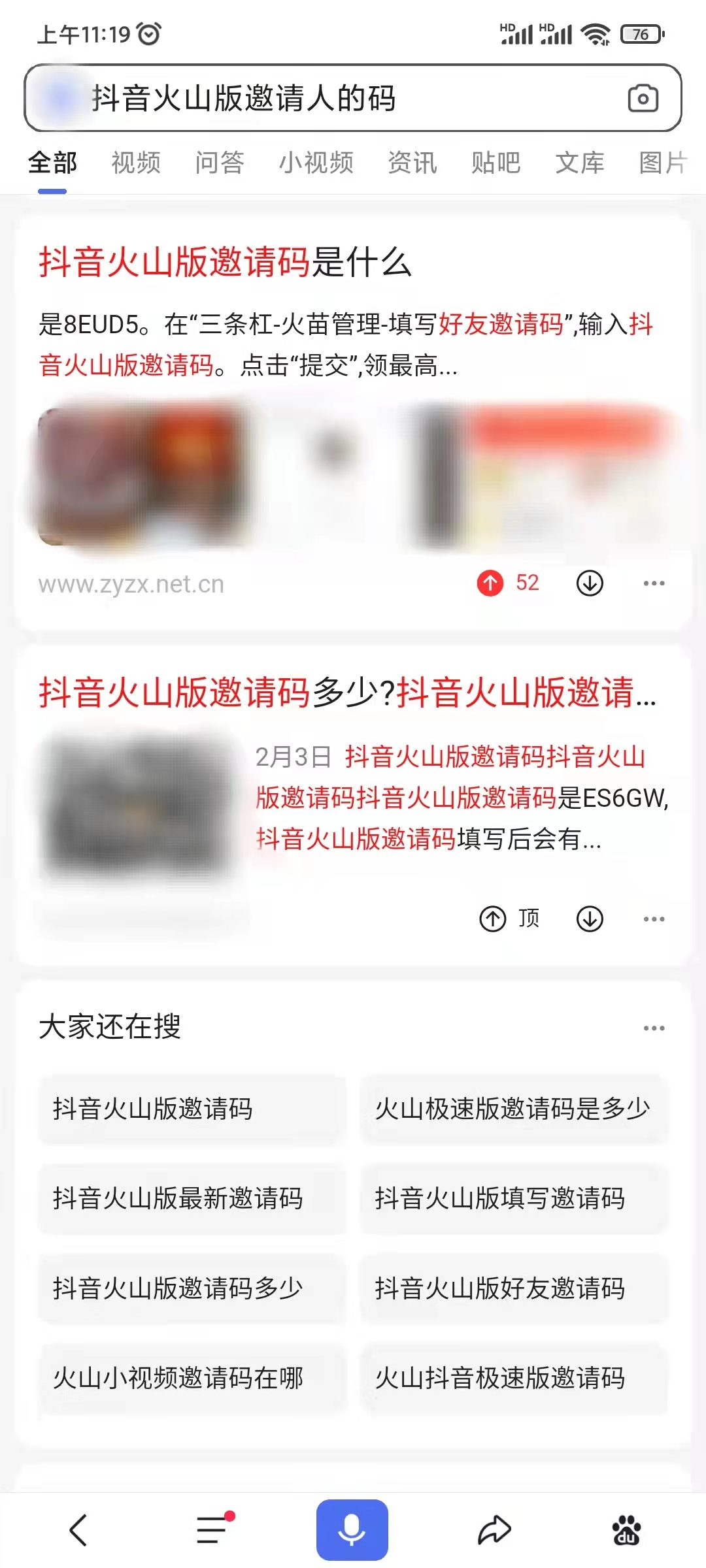Open the more options menu on first result
This screenshot has width=706, height=1568.
click(x=654, y=583)
